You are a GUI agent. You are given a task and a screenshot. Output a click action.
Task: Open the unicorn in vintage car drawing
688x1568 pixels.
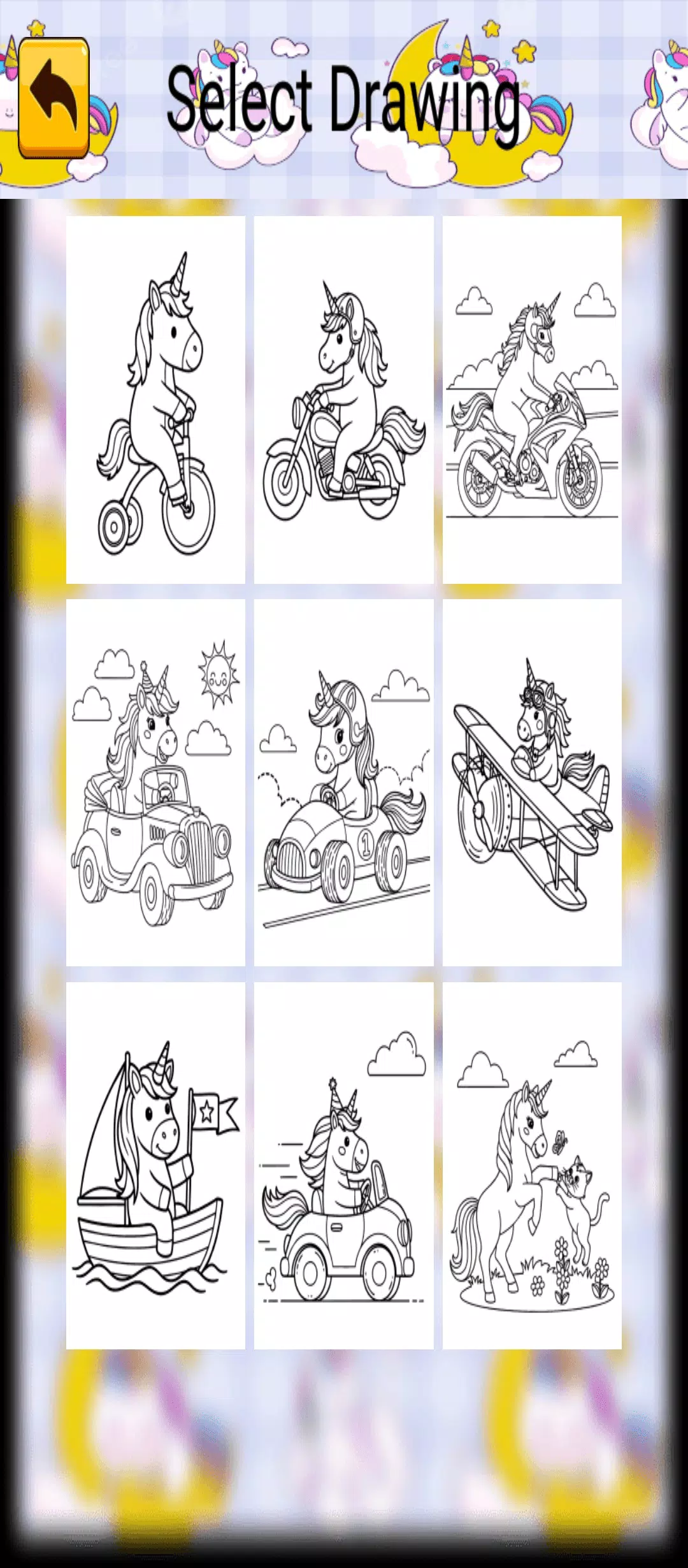(x=155, y=782)
